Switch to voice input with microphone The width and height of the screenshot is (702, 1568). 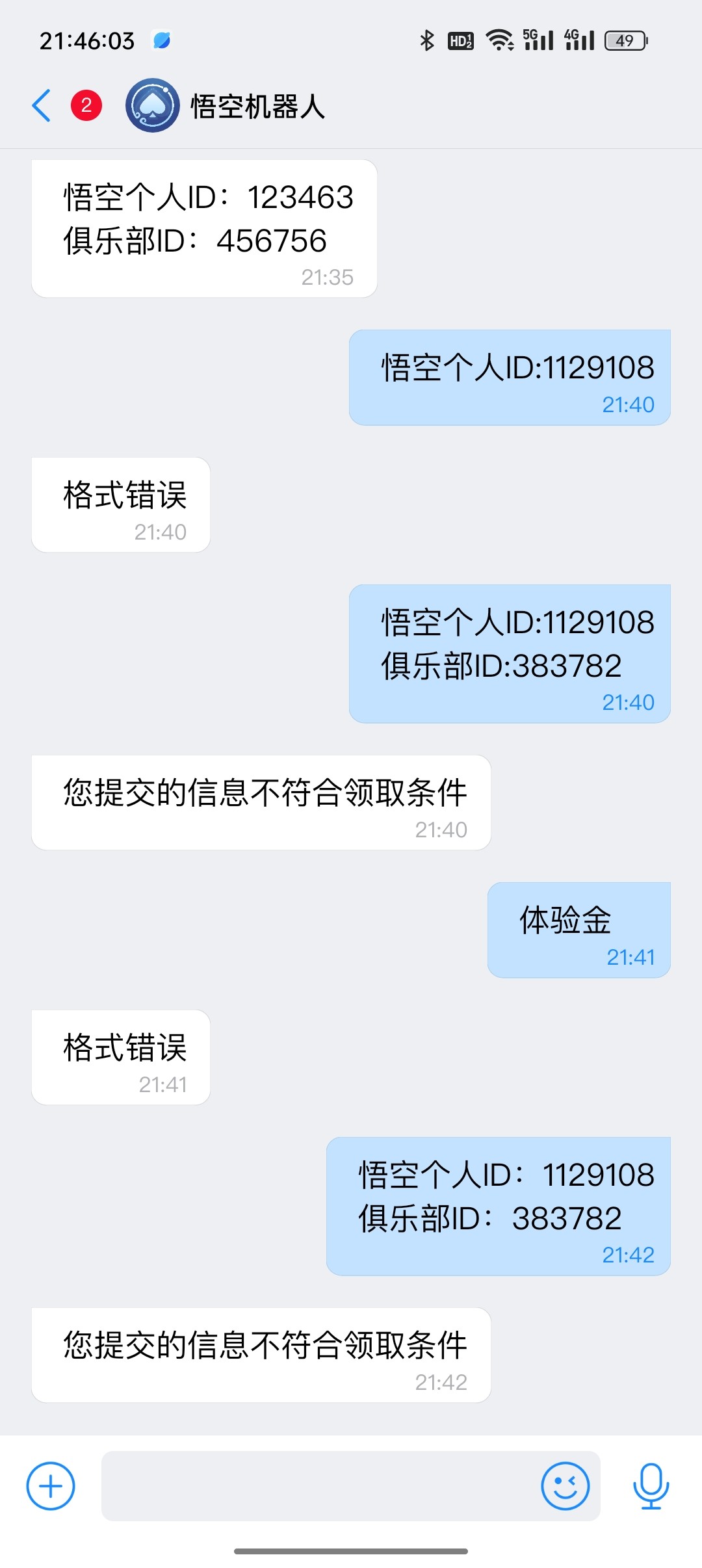[651, 1486]
